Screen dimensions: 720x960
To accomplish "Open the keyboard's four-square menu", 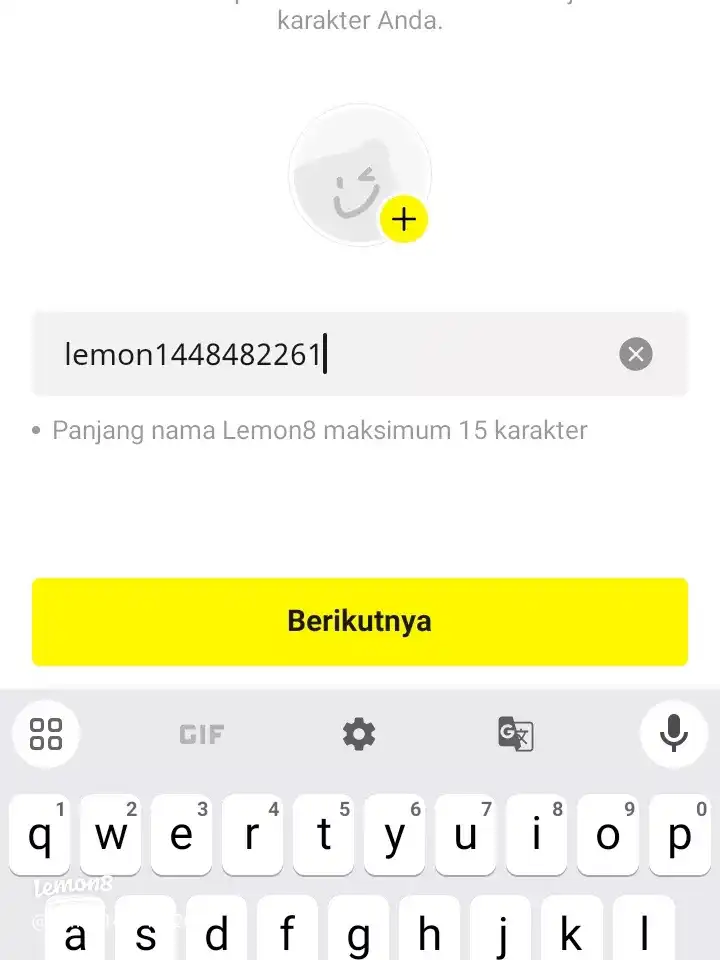I will (46, 734).
